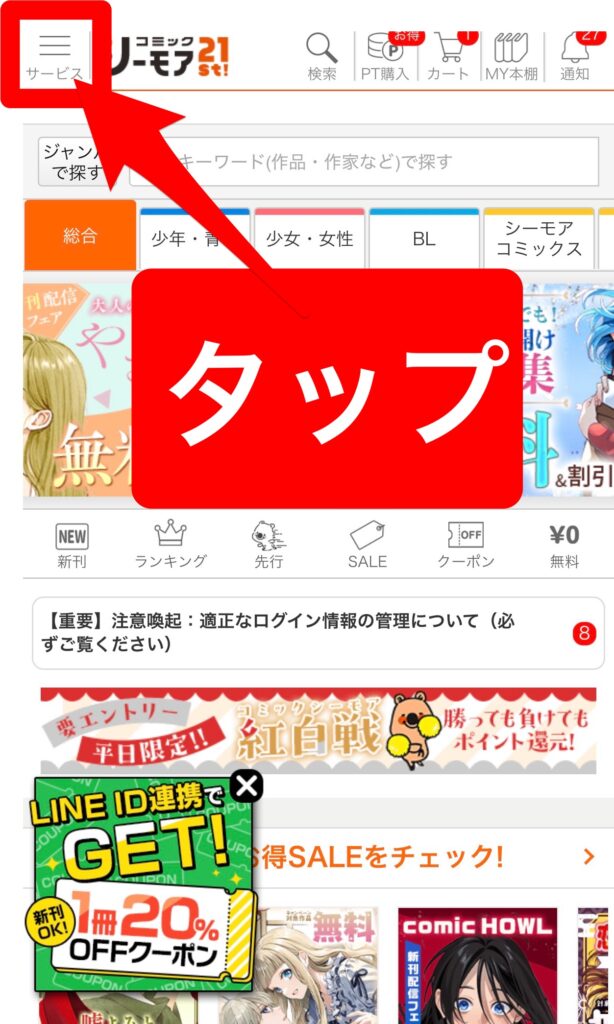Open the ランキング crown shortcut
The image size is (614, 1024).
coord(170,545)
